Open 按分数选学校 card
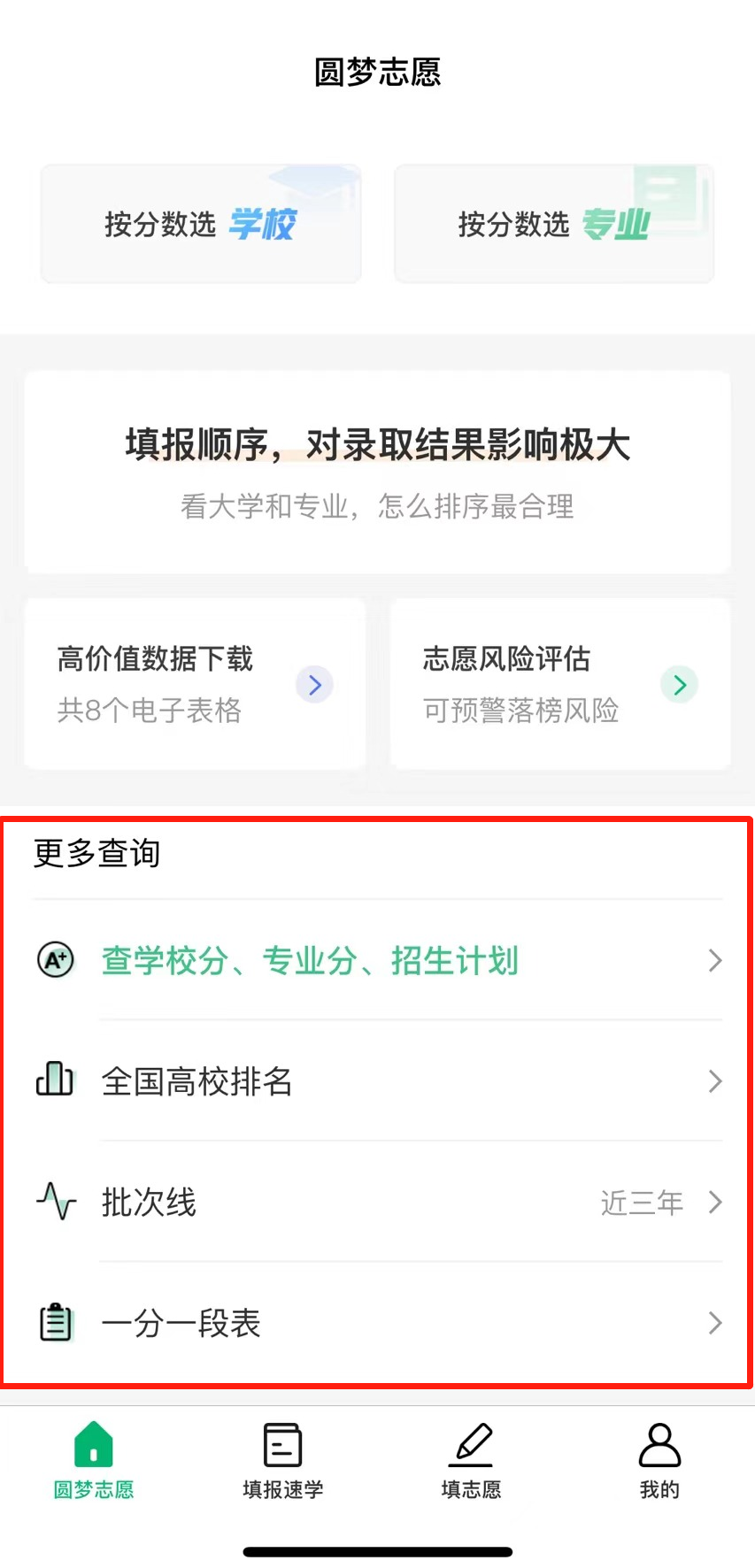 tap(201, 224)
